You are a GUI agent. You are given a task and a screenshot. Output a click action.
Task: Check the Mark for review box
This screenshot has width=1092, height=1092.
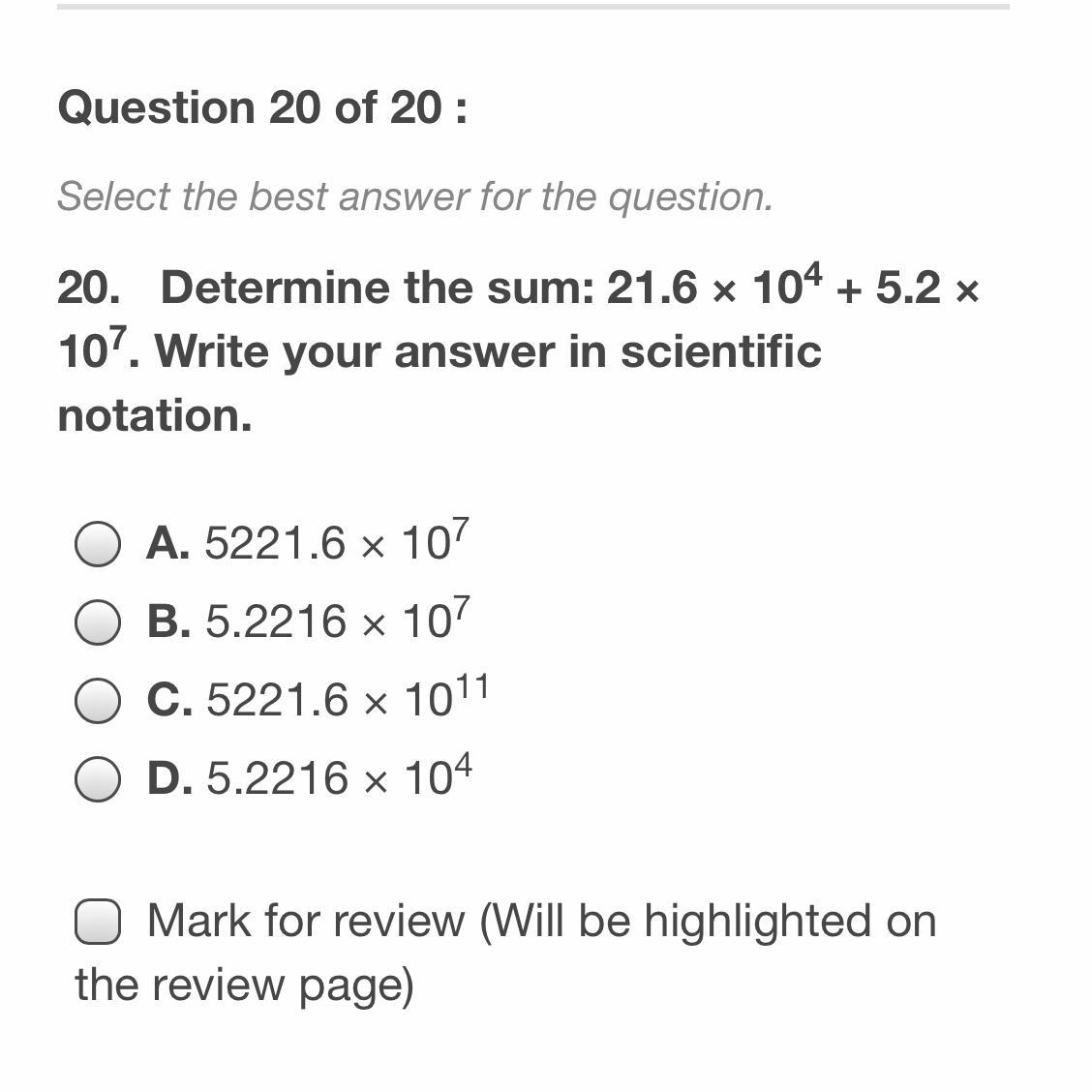[98, 921]
